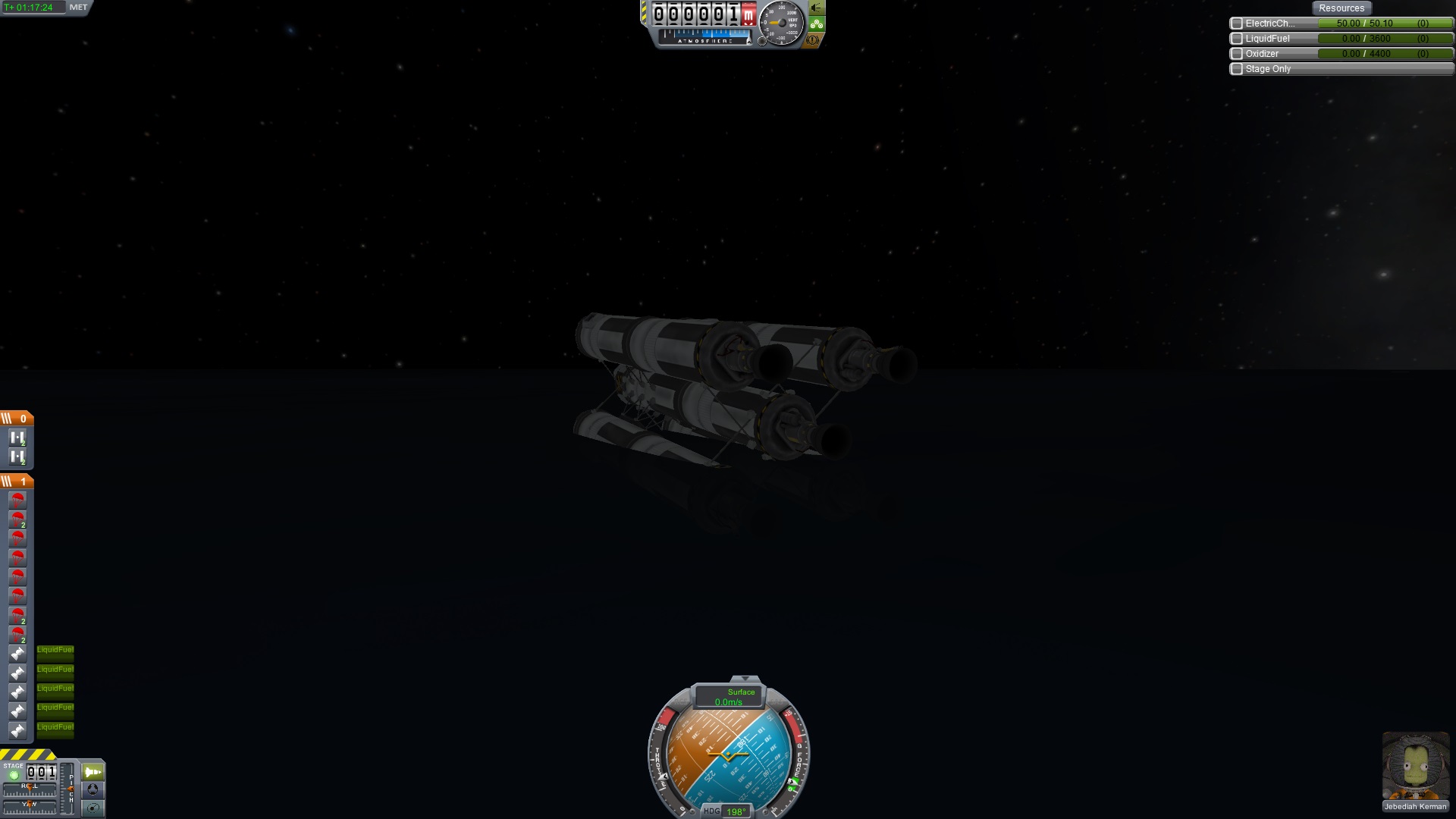The height and width of the screenshot is (819, 1456).
Task: Toggle the lights action button
Action: click(817, 8)
